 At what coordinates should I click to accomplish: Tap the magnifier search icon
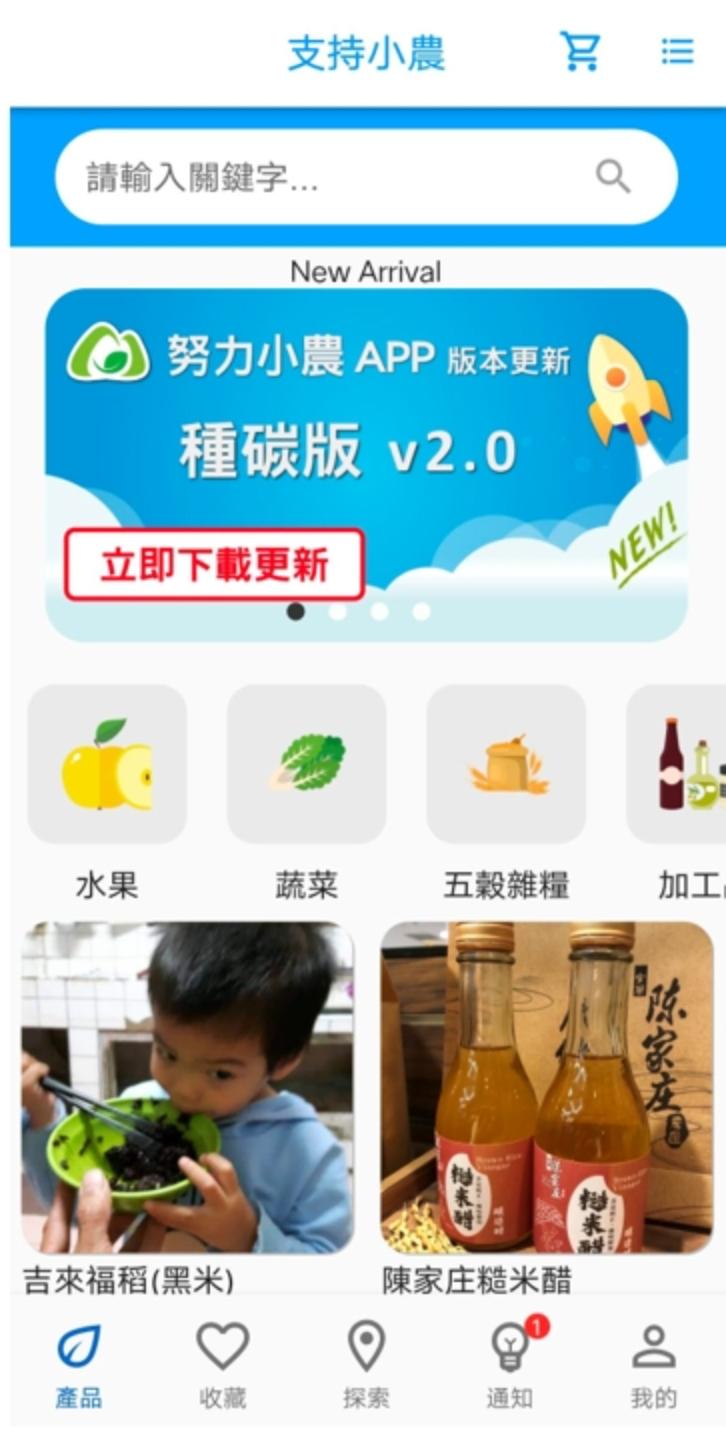[613, 177]
